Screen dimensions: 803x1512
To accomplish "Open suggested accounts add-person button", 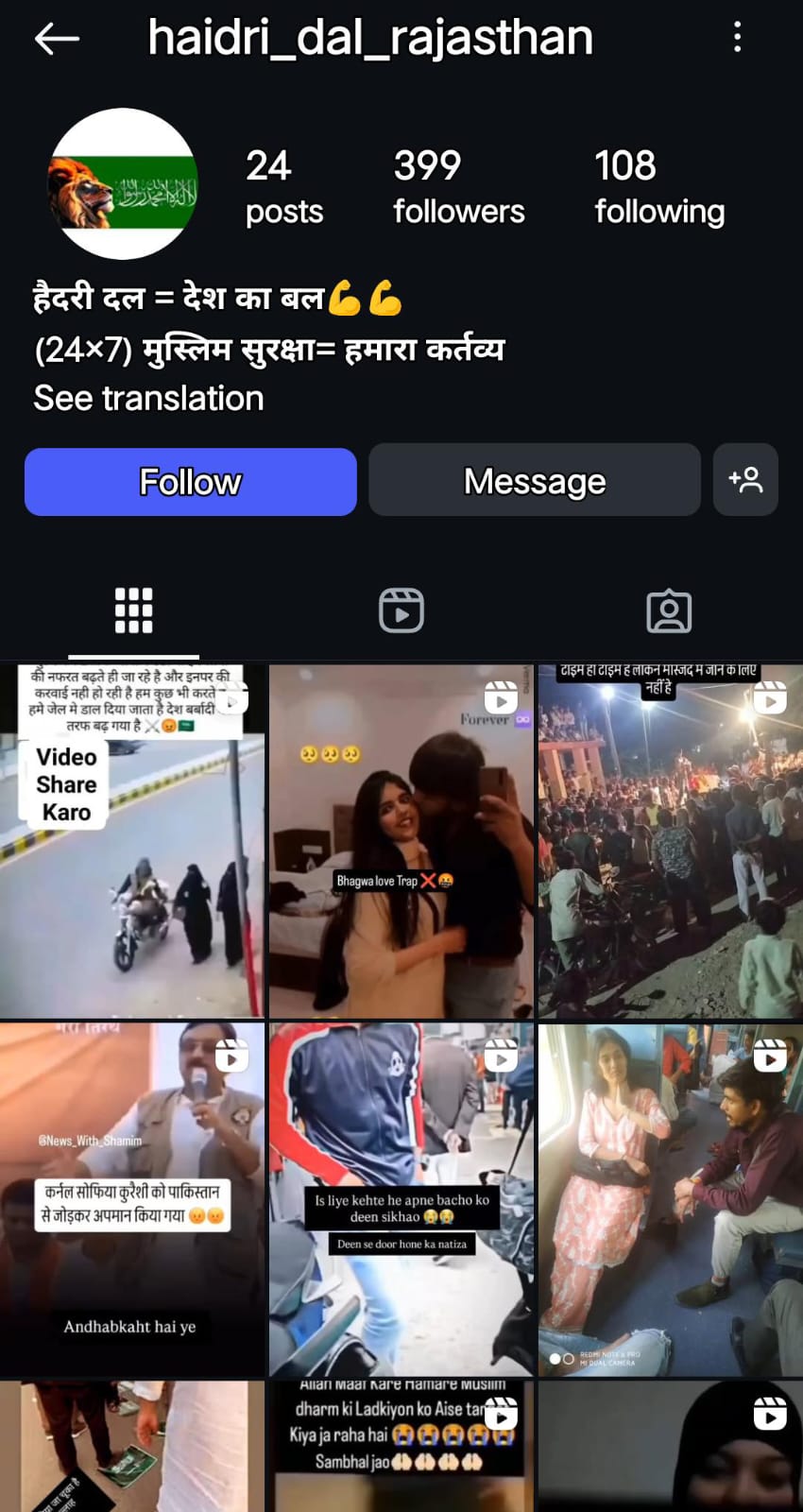I will click(x=745, y=480).
